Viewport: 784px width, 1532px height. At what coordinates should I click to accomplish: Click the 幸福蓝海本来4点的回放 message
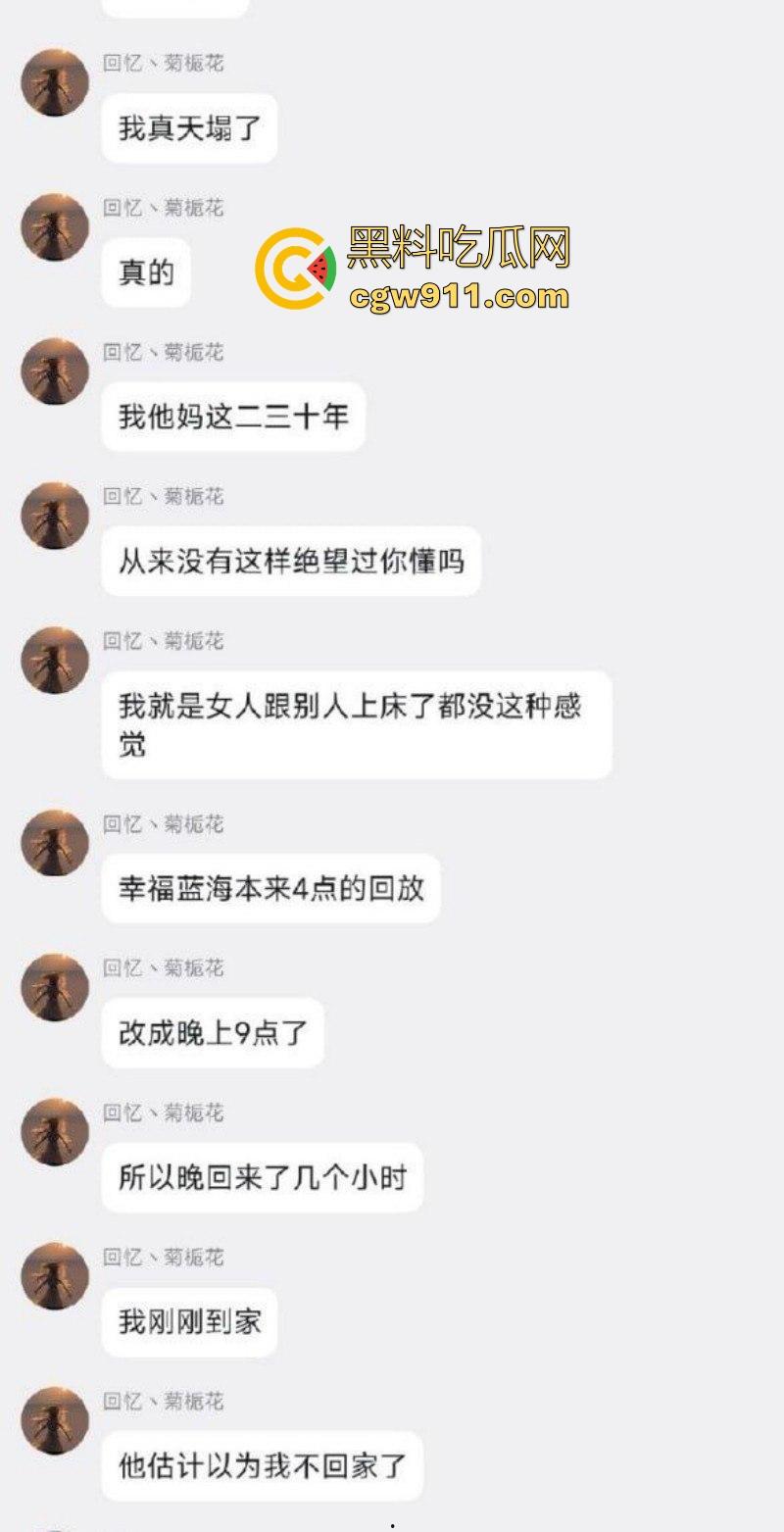coord(271,890)
